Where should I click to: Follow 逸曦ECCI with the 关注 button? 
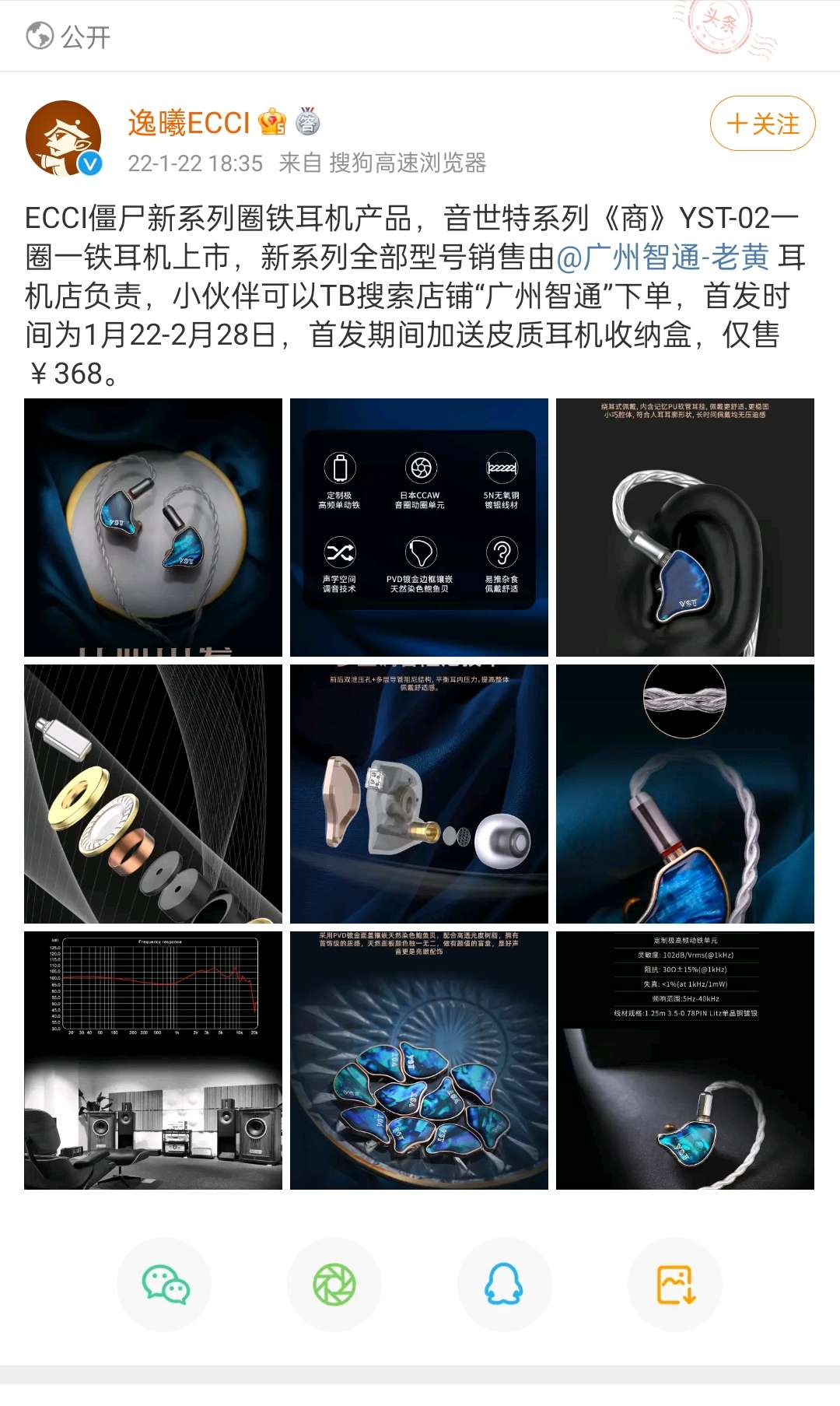point(762,124)
